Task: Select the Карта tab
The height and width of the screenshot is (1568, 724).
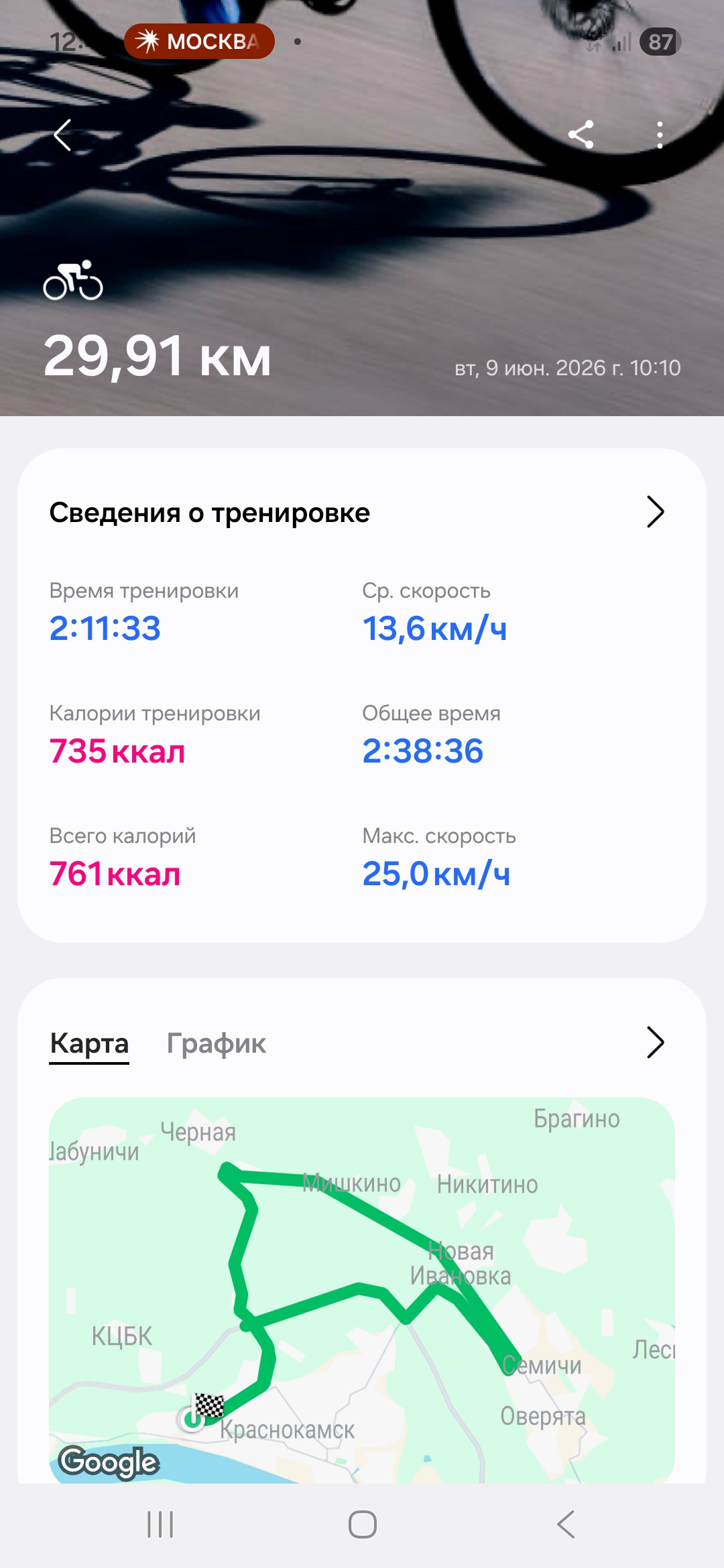Action: [x=89, y=1043]
